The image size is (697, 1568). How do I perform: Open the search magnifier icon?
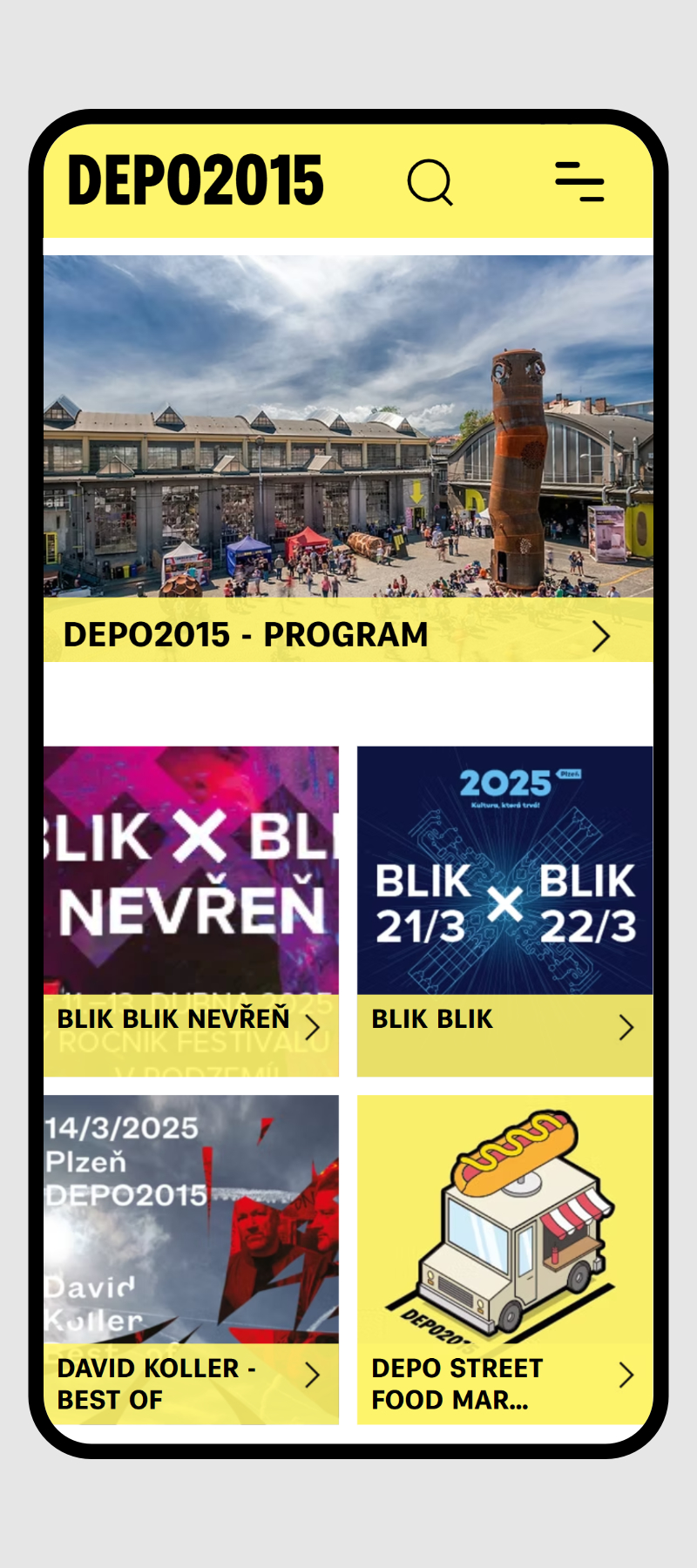tap(430, 182)
